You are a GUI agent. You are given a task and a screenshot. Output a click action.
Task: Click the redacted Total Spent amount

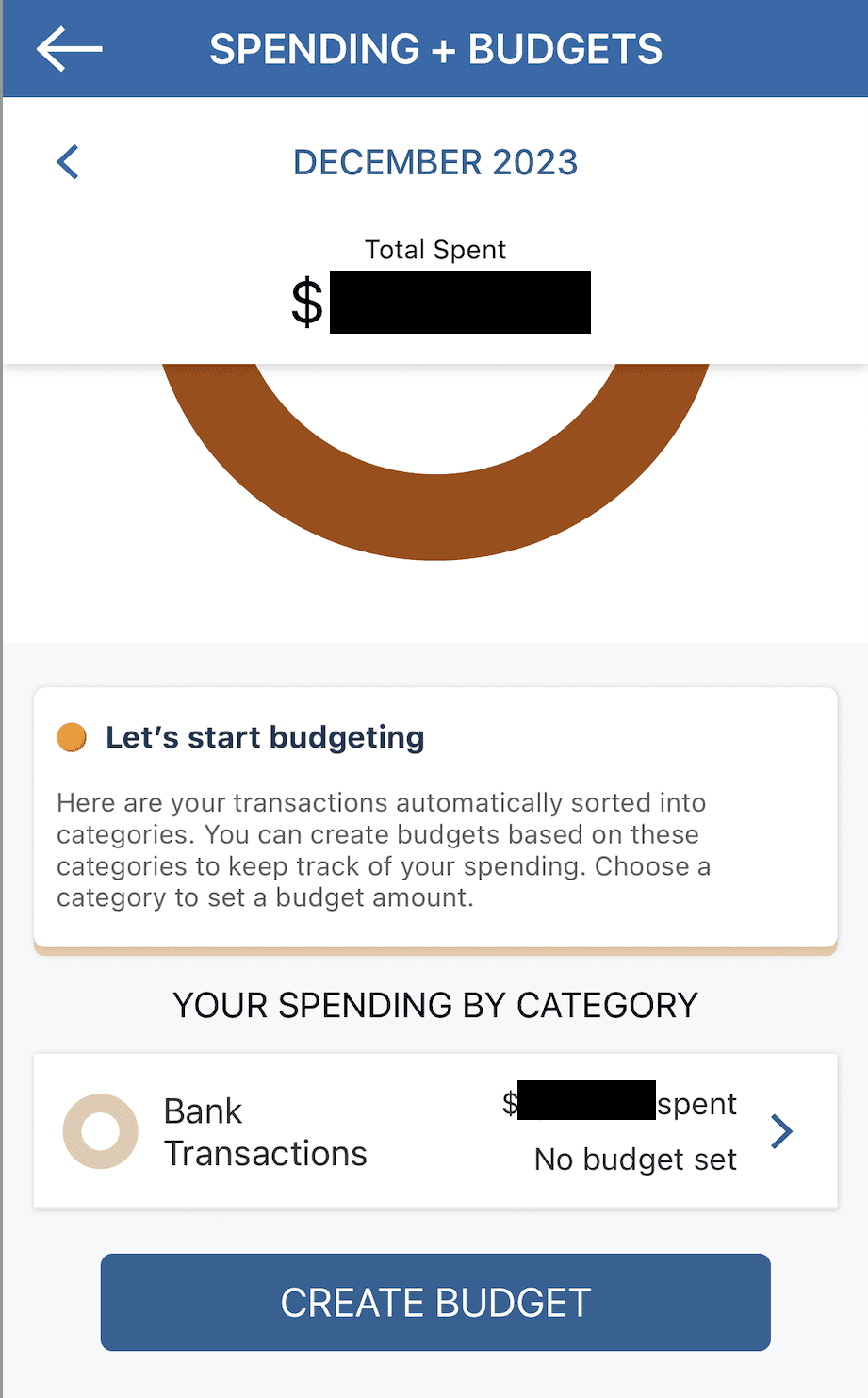click(459, 302)
